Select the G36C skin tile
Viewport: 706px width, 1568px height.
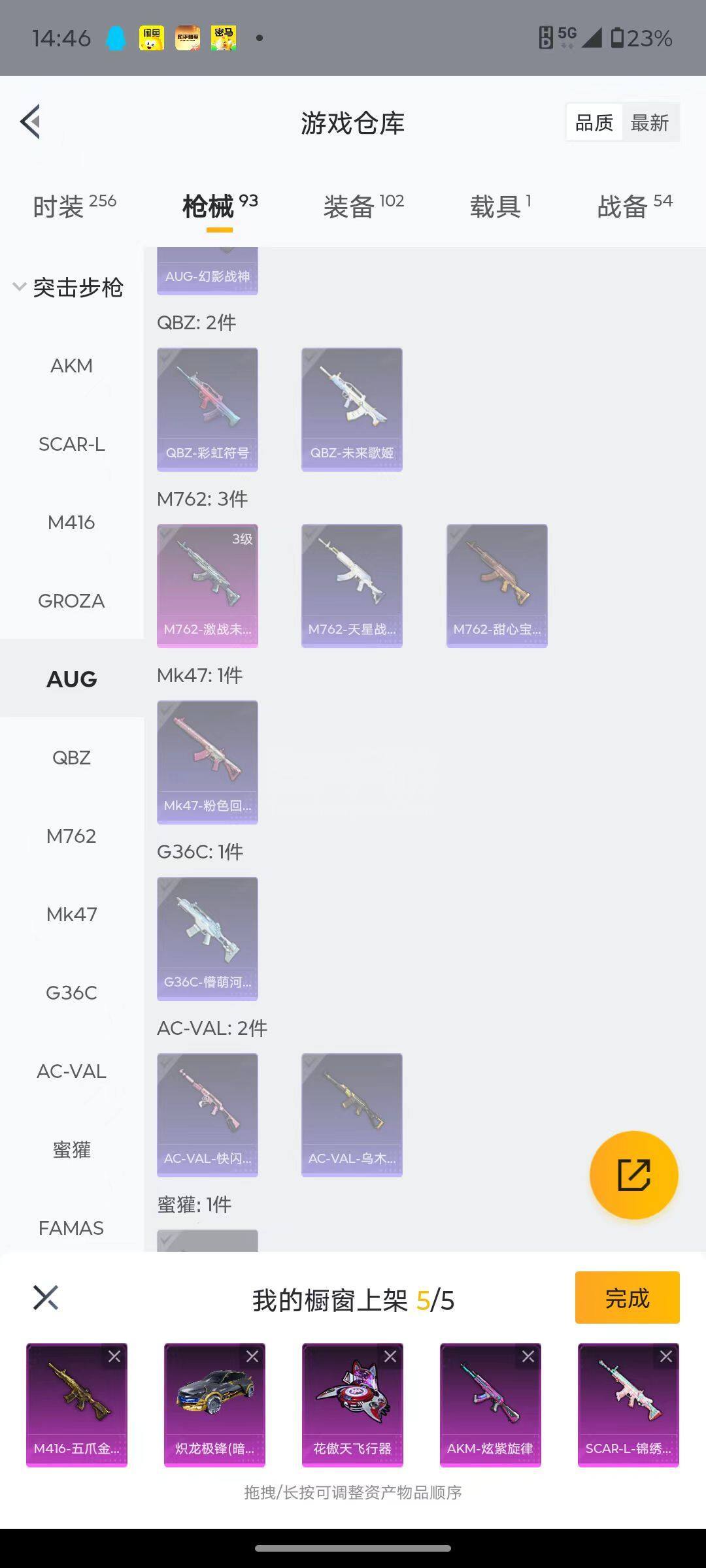[207, 938]
